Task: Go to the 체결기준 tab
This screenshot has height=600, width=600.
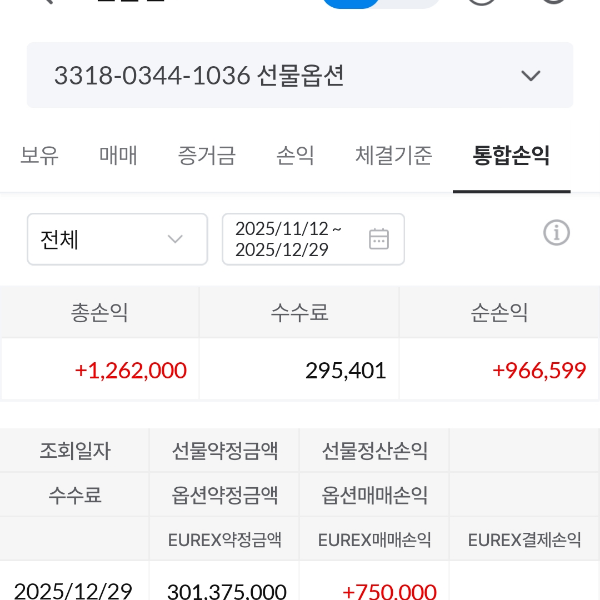Action: [x=393, y=155]
